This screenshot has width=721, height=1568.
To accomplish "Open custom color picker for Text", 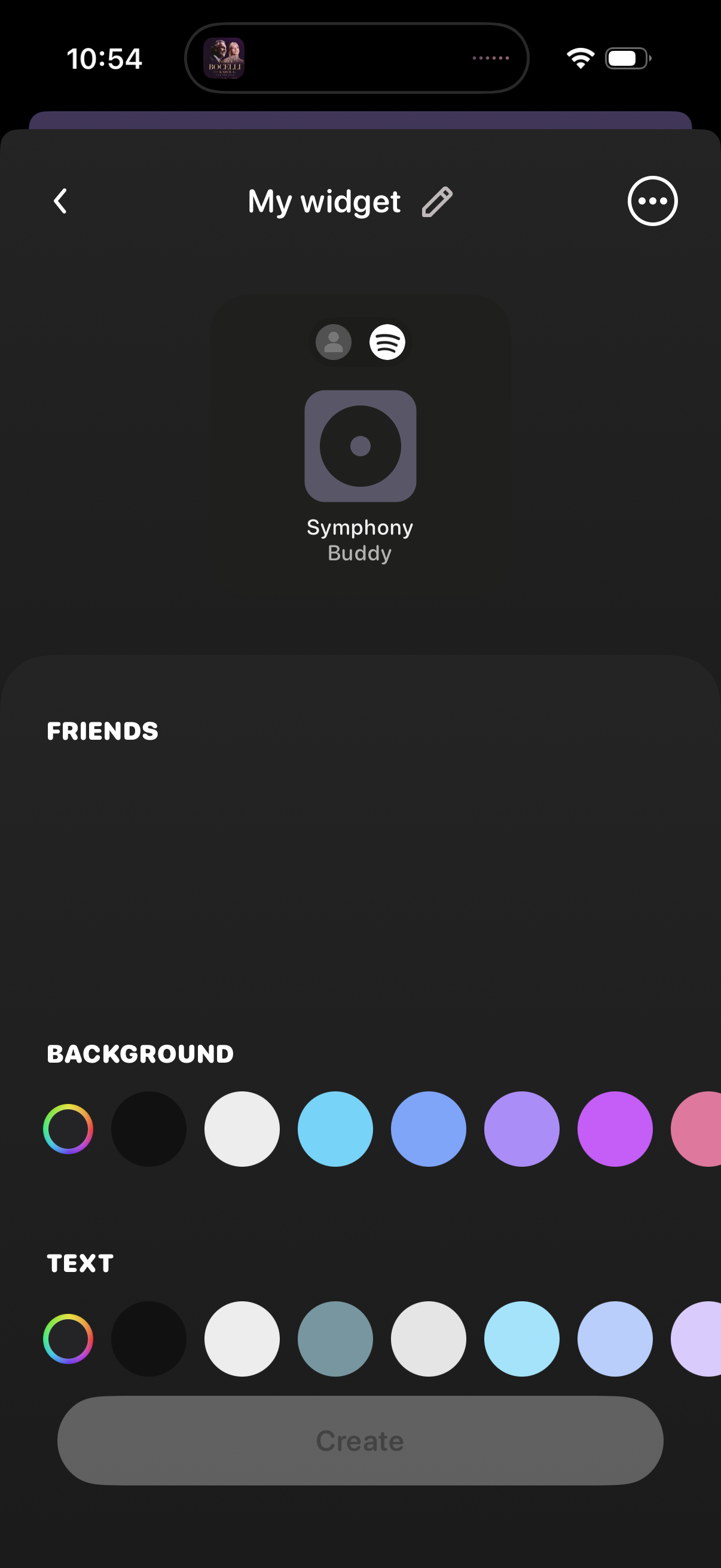I will [68, 1338].
